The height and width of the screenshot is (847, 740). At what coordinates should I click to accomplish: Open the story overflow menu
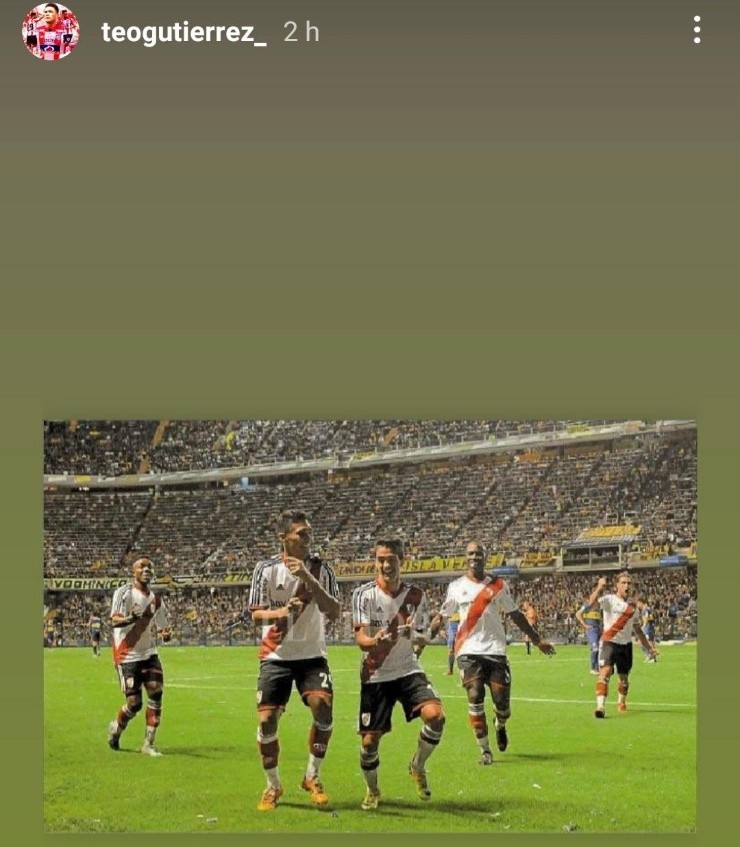point(697,30)
